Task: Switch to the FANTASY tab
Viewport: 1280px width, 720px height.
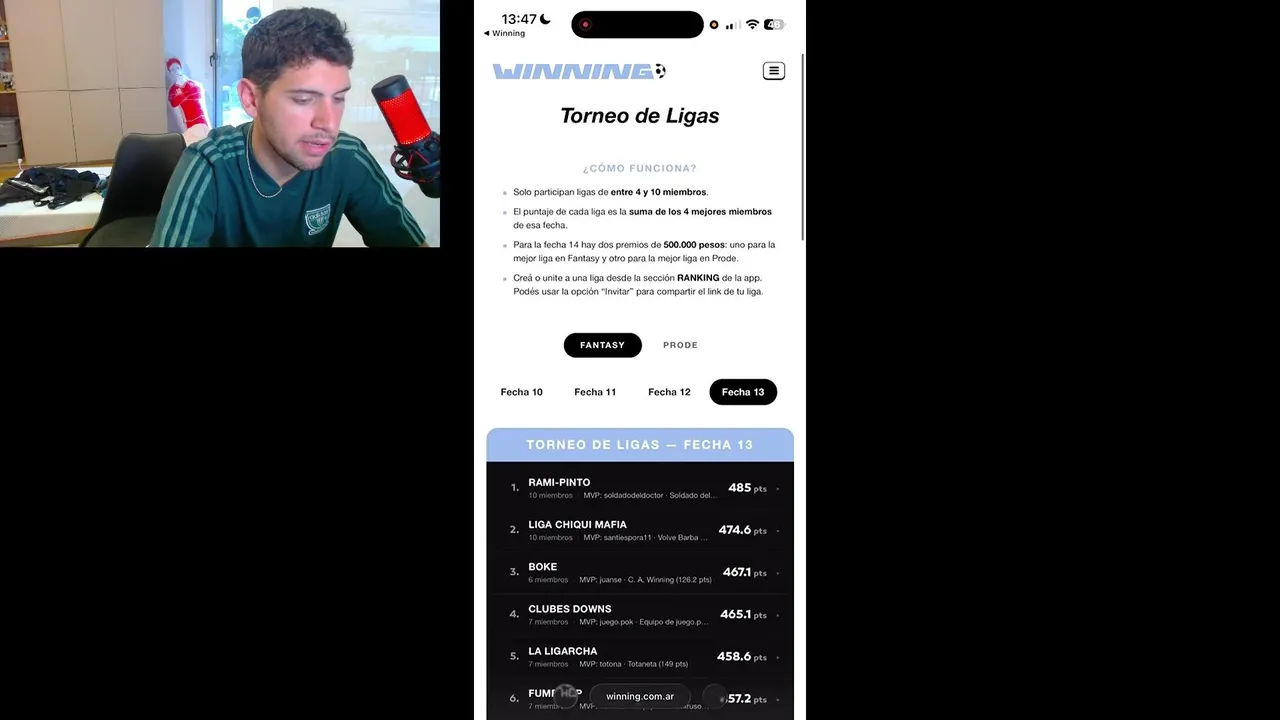Action: pyautogui.click(x=602, y=345)
